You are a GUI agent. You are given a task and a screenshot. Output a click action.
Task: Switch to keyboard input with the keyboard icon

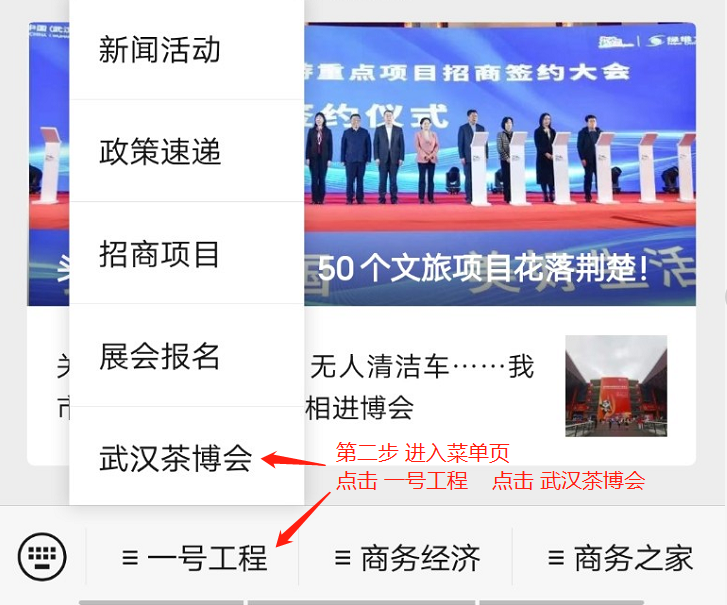[x=42, y=556]
